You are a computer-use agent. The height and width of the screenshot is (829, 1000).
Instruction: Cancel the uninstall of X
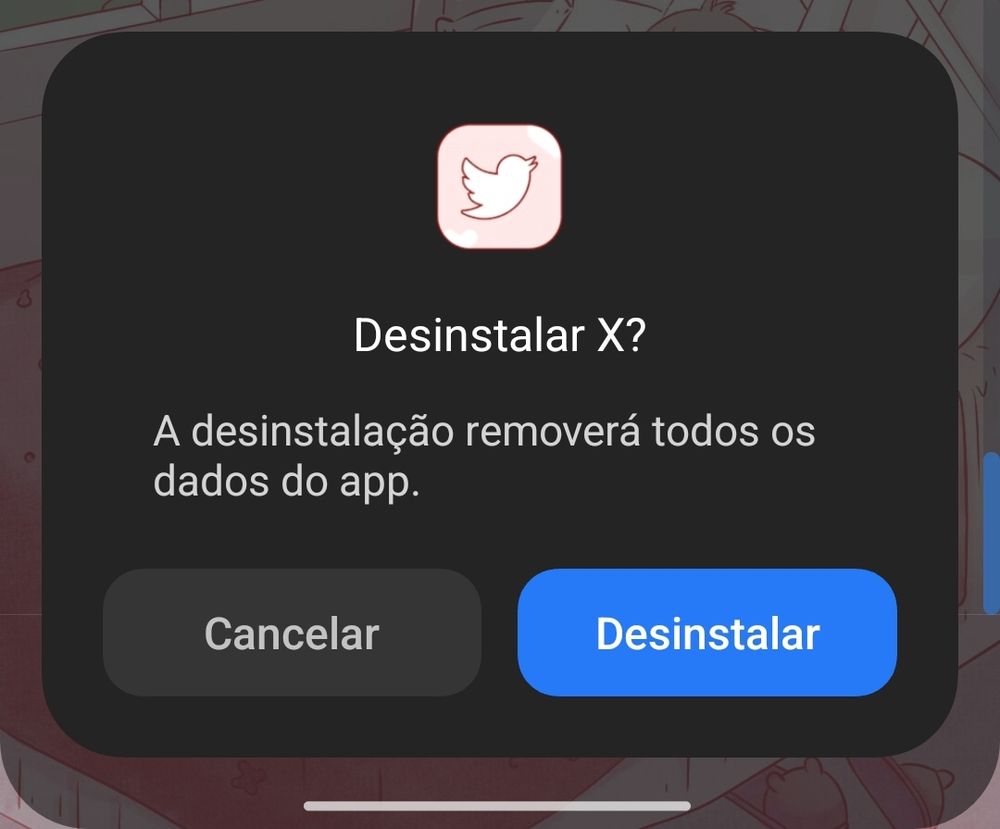[x=292, y=633]
